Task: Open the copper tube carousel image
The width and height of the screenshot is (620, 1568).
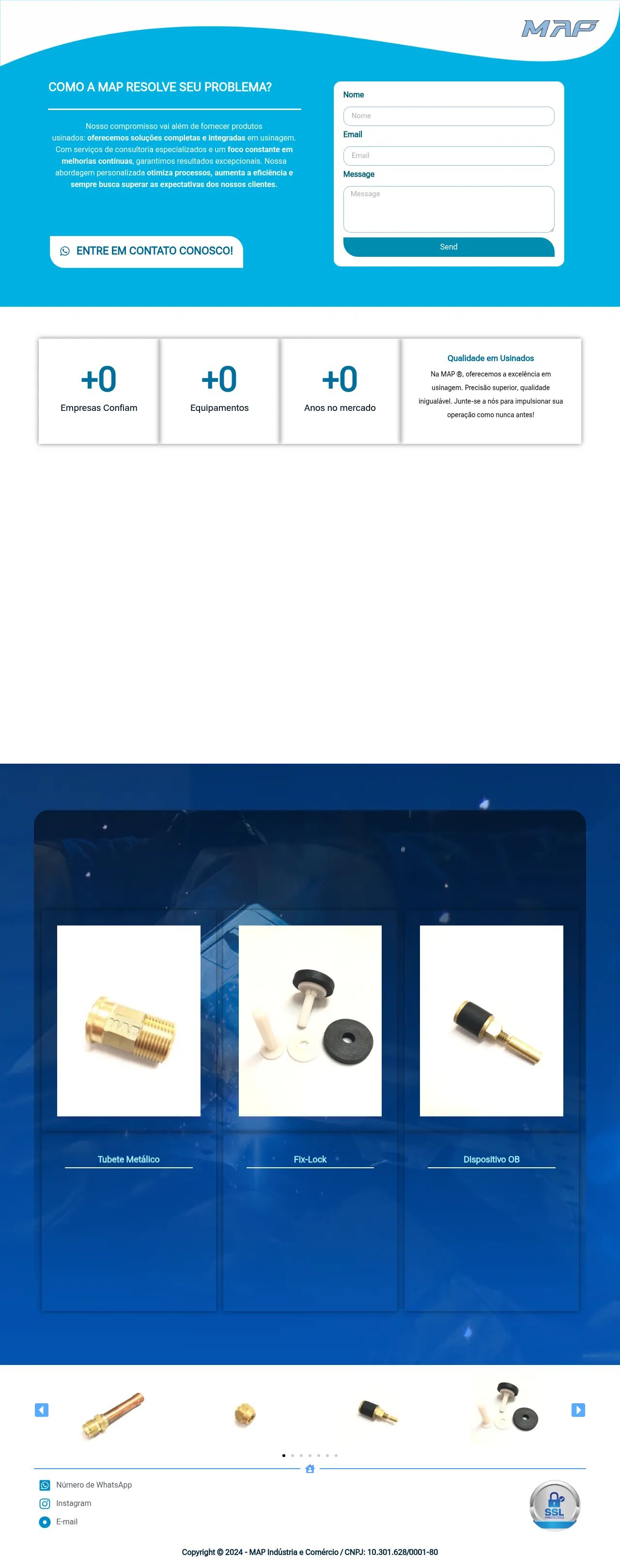Action: pos(113,1415)
